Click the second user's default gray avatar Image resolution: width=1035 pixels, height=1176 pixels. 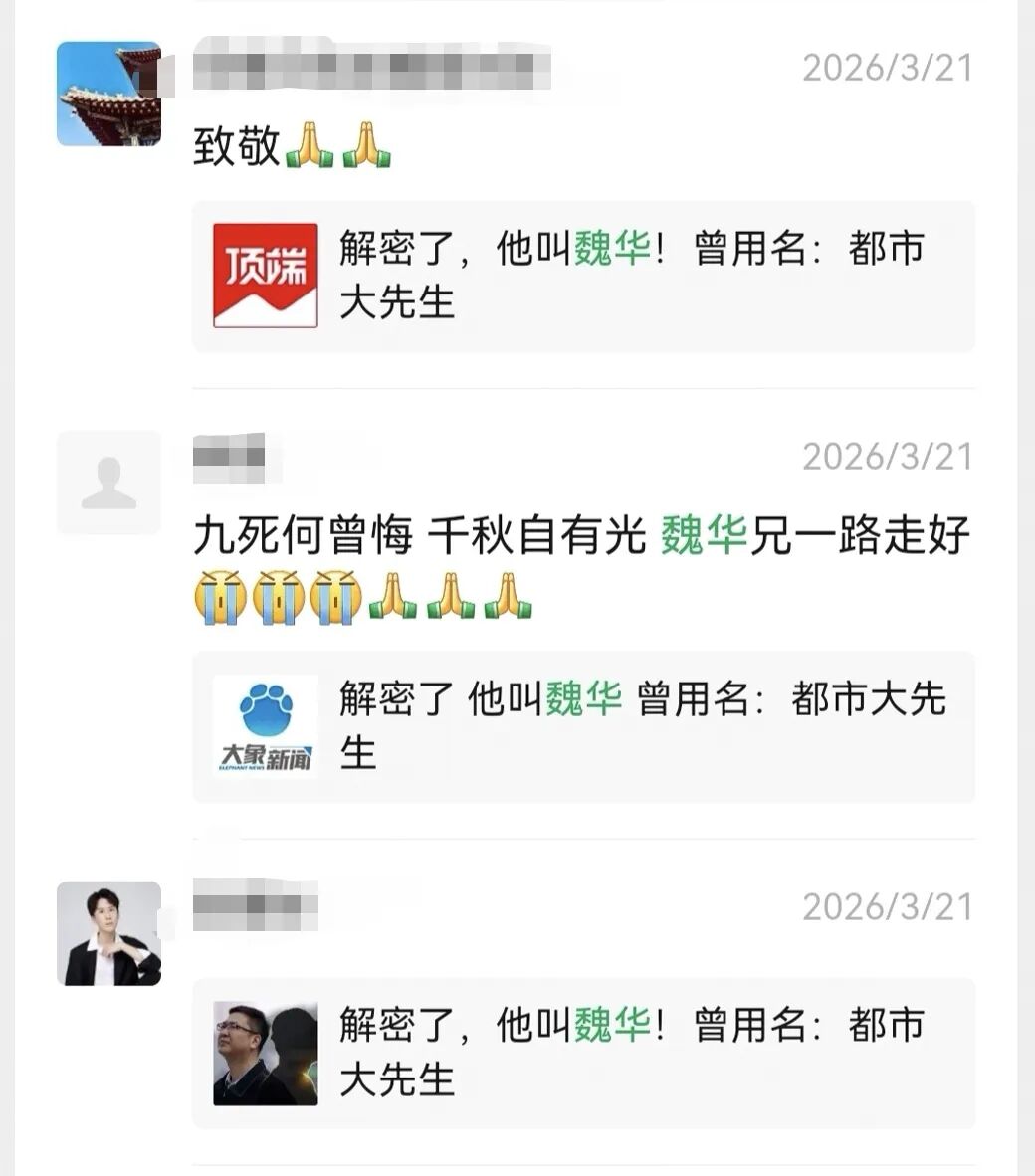click(108, 484)
